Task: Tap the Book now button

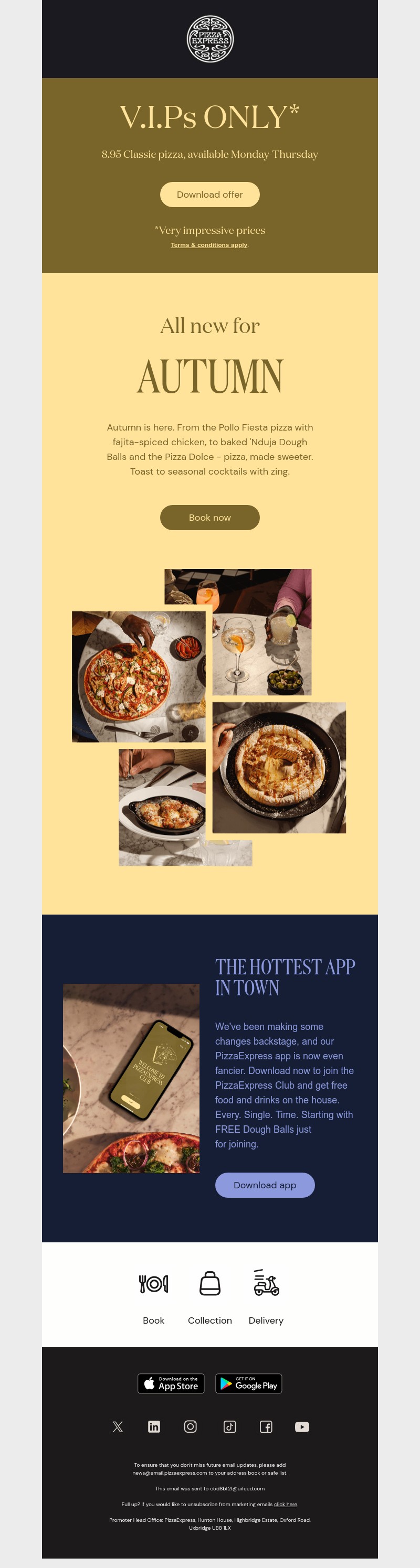Action: pyautogui.click(x=209, y=518)
